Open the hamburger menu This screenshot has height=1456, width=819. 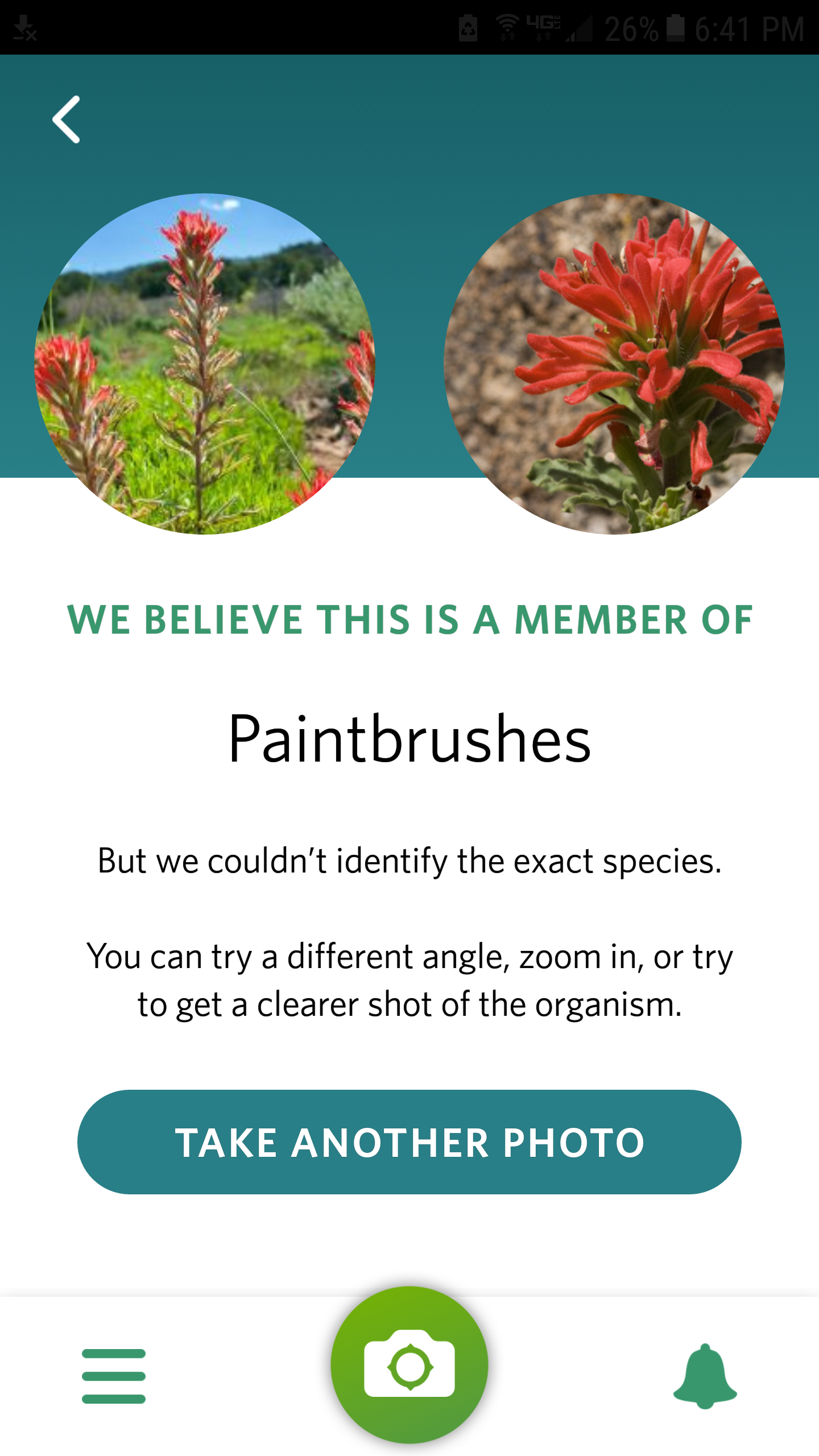pyautogui.click(x=114, y=1376)
